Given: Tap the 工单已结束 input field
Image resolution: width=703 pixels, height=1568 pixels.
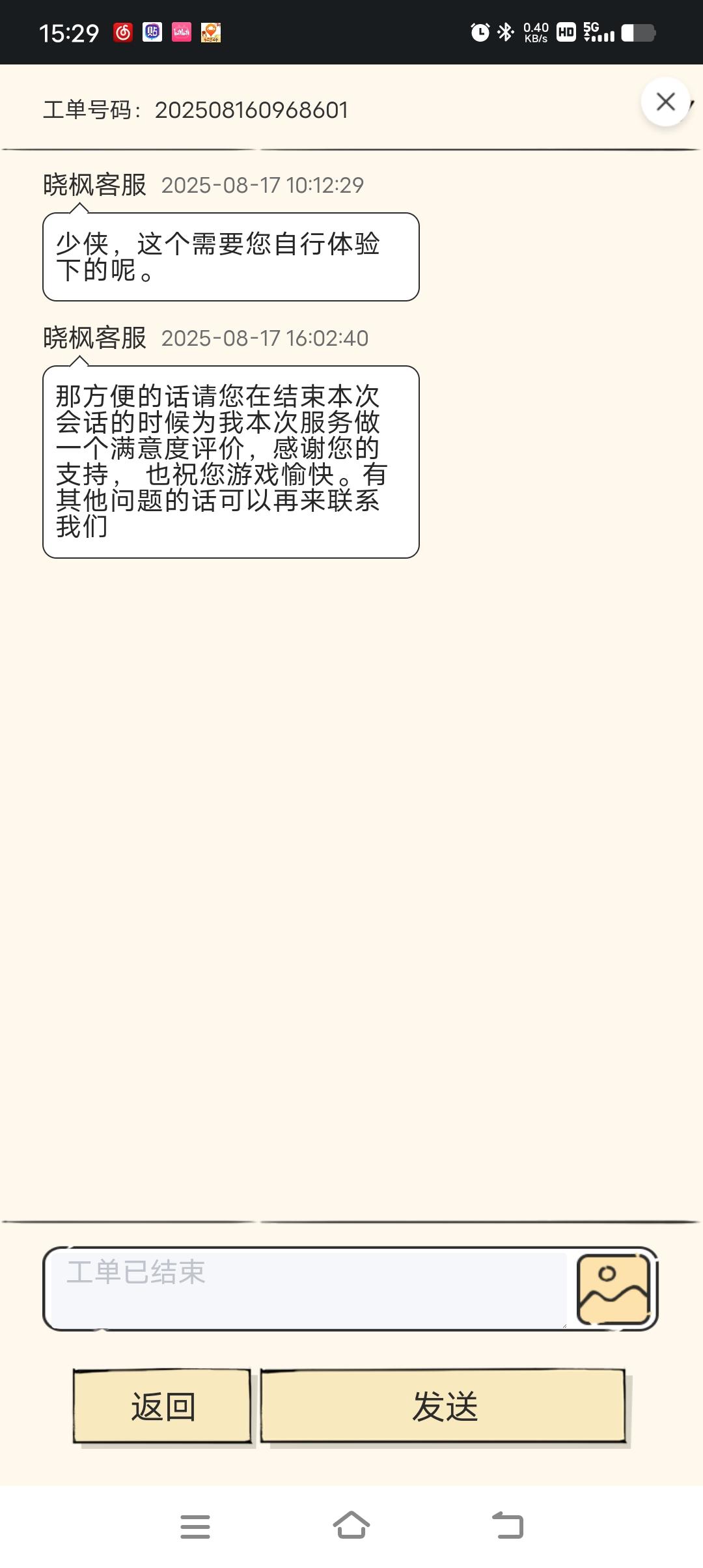Looking at the screenshot, I should click(306, 1287).
